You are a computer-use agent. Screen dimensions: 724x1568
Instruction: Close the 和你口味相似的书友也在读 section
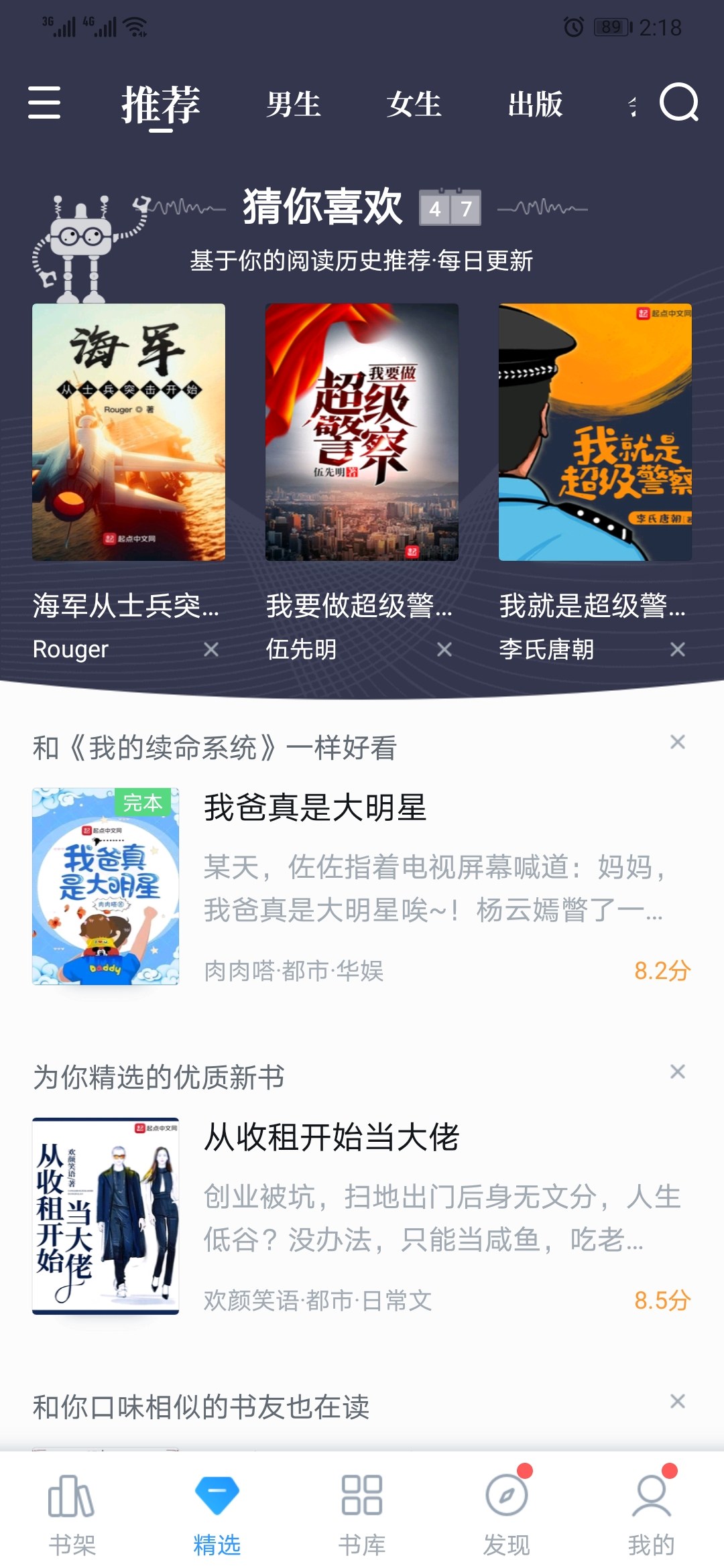677,1401
